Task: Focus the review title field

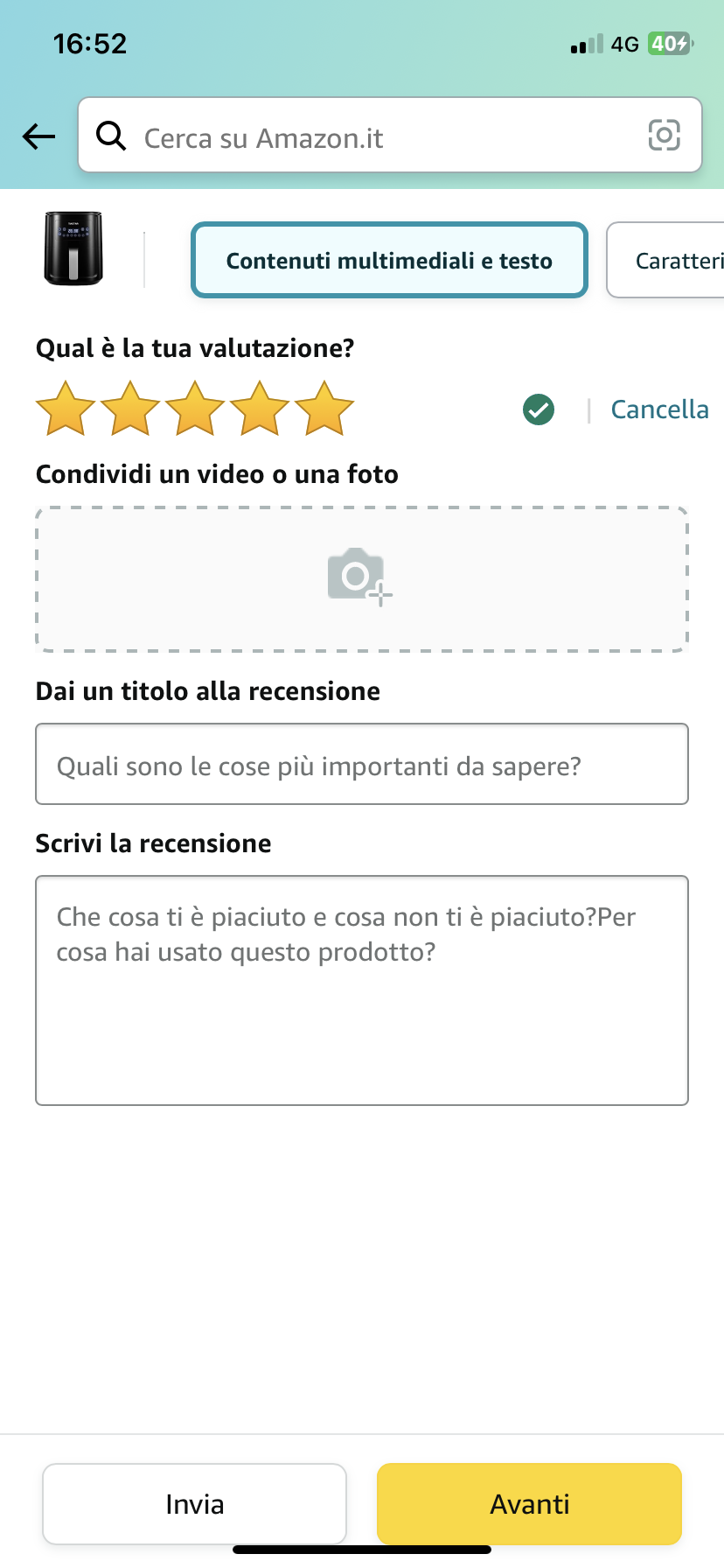Action: click(361, 765)
